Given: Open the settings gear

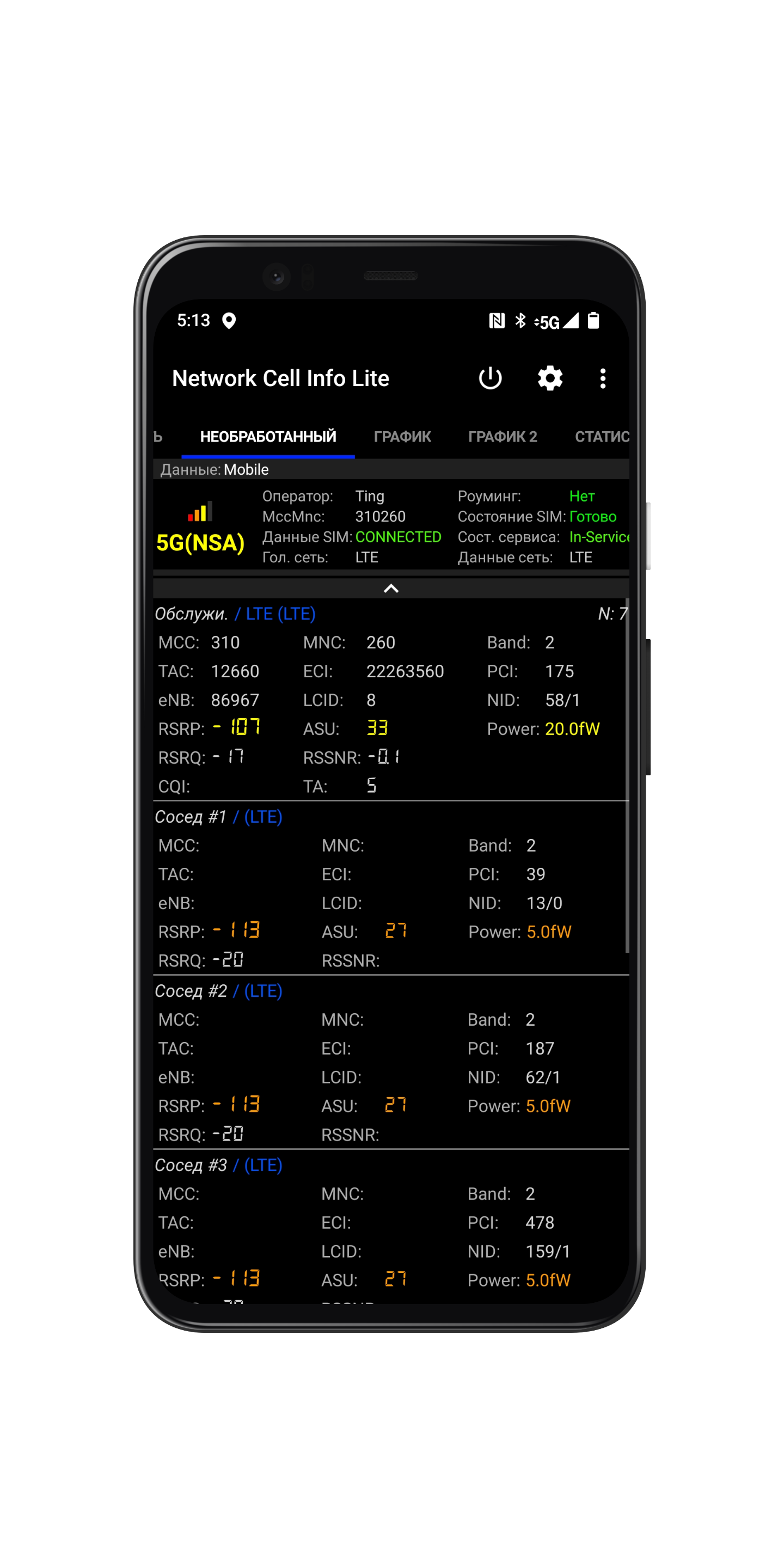Looking at the screenshot, I should 550,378.
